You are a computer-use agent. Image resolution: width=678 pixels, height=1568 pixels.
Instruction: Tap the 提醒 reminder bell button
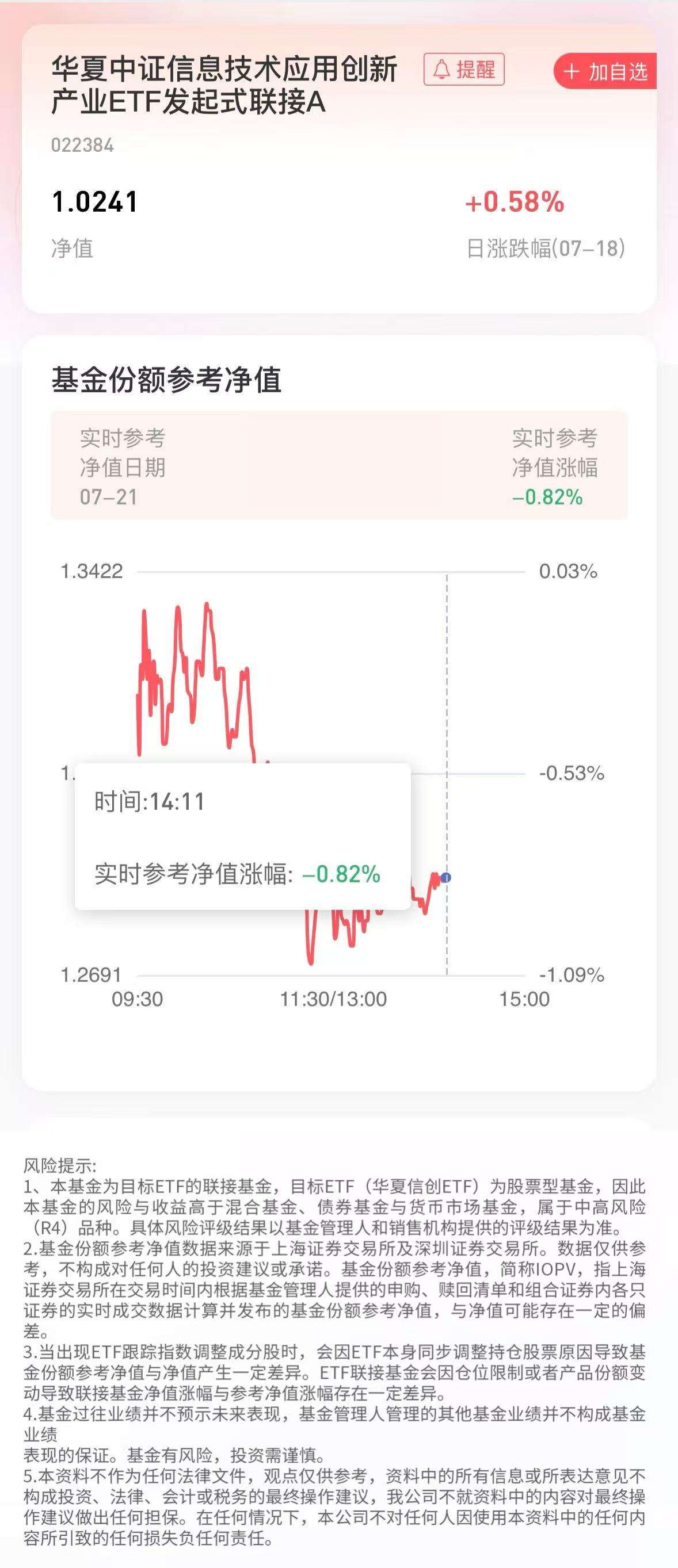click(x=464, y=70)
